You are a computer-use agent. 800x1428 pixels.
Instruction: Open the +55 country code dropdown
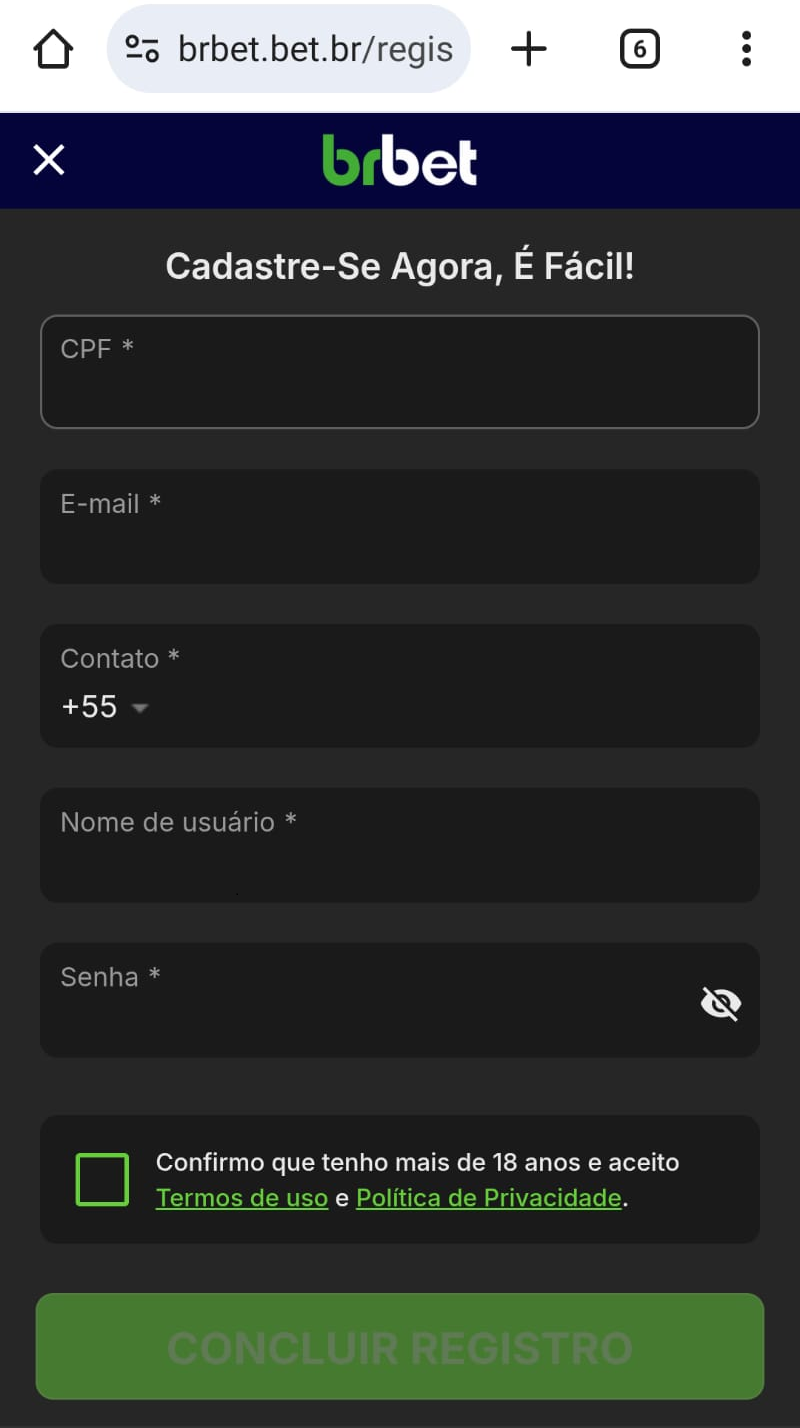(105, 707)
